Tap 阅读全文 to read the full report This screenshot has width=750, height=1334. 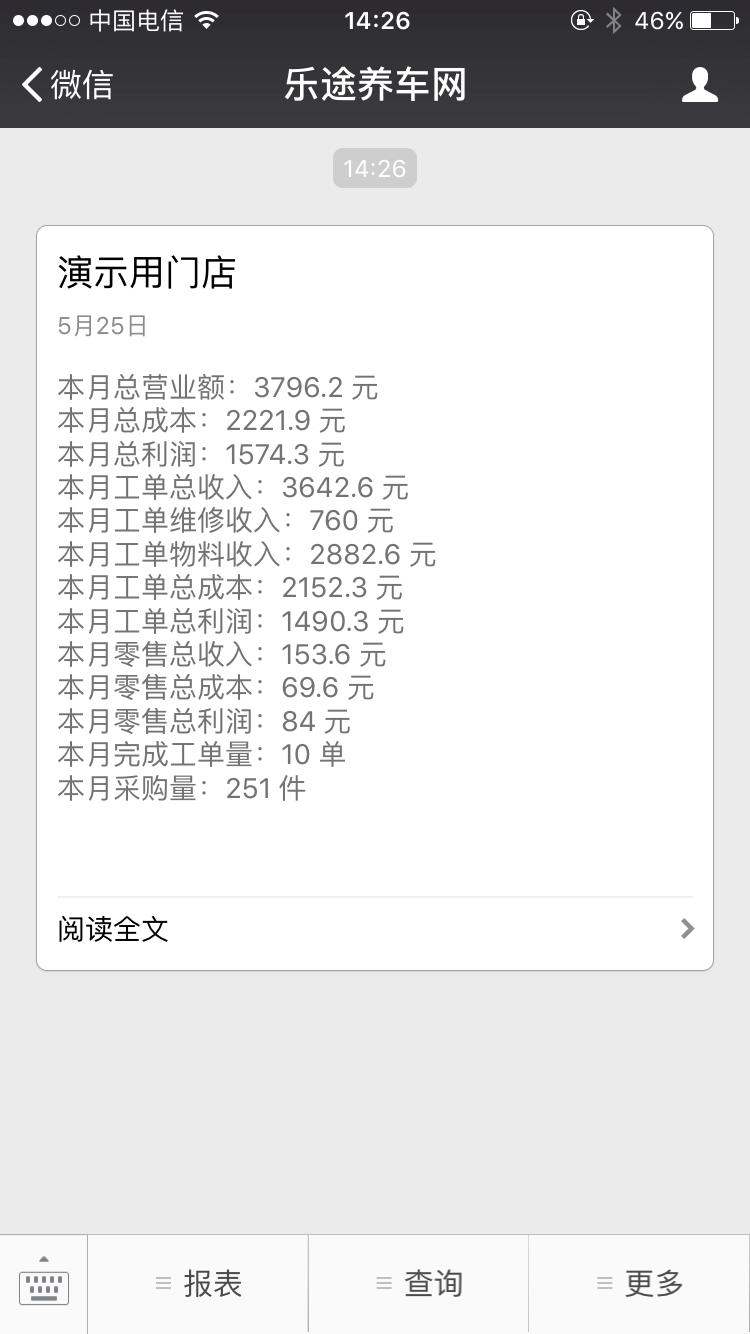point(375,929)
